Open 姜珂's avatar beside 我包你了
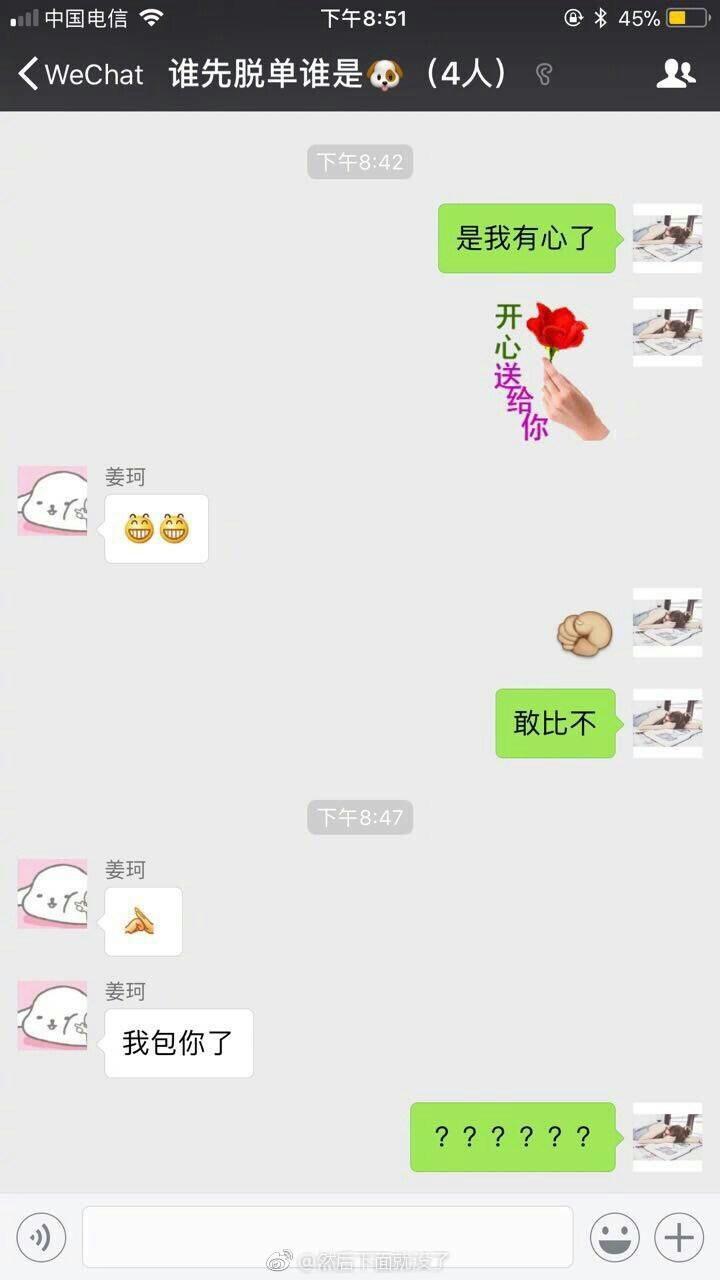 (52, 1015)
